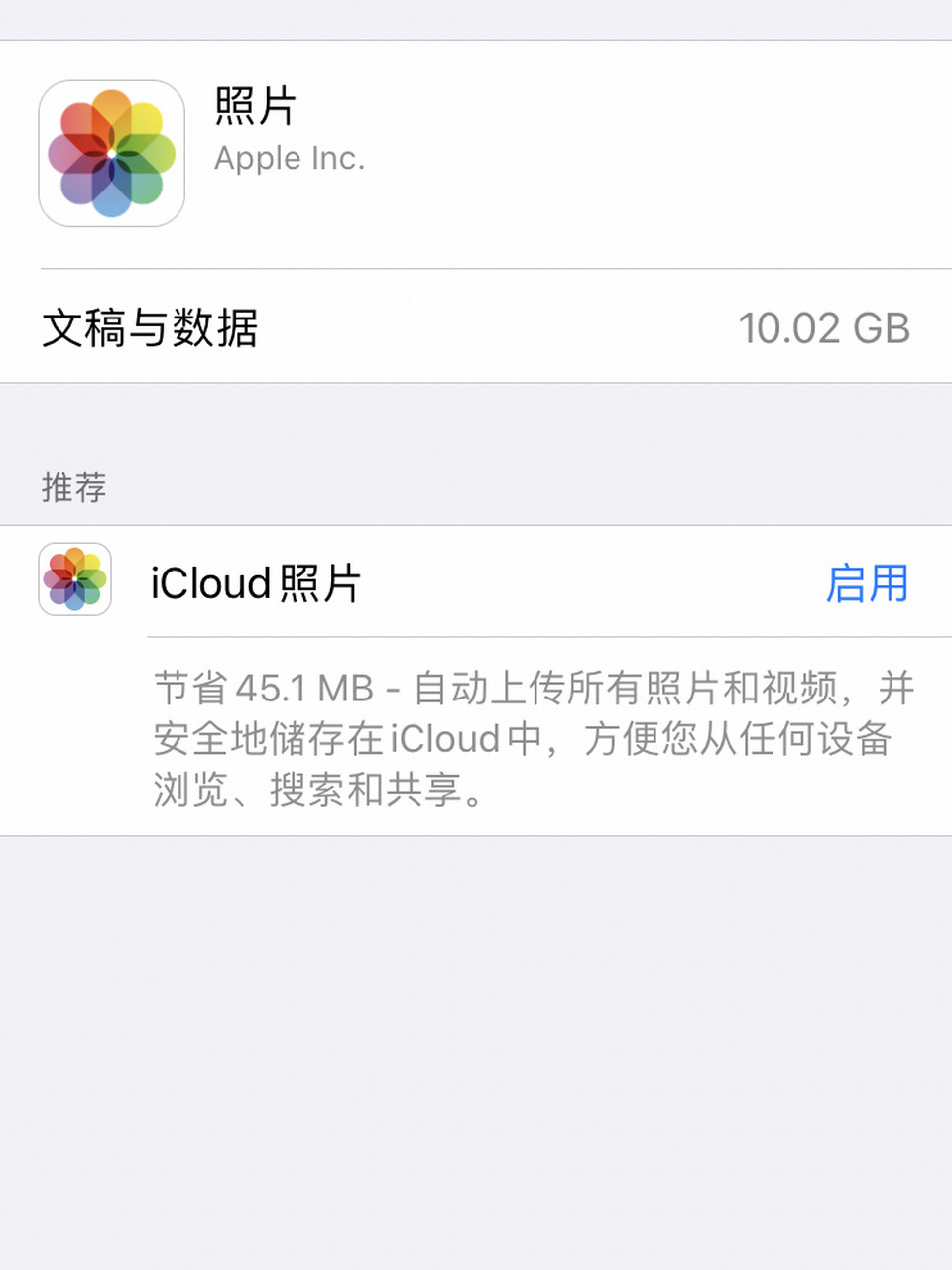This screenshot has height=1270, width=952.
Task: Select the 推荐 section header
Action: (74, 488)
